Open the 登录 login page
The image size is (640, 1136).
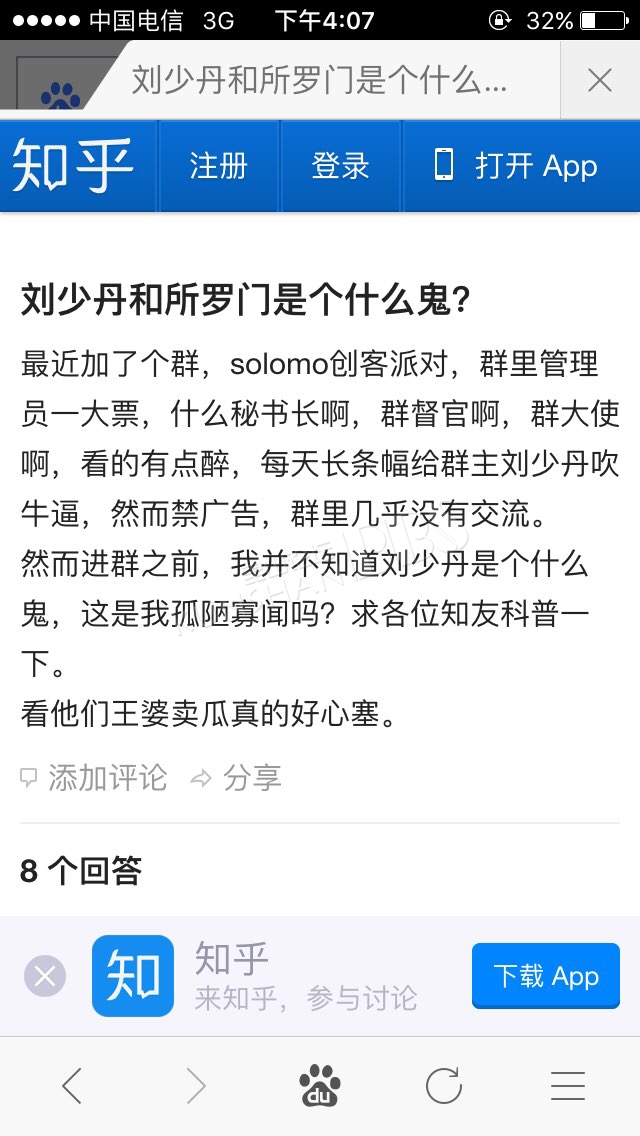(340, 166)
